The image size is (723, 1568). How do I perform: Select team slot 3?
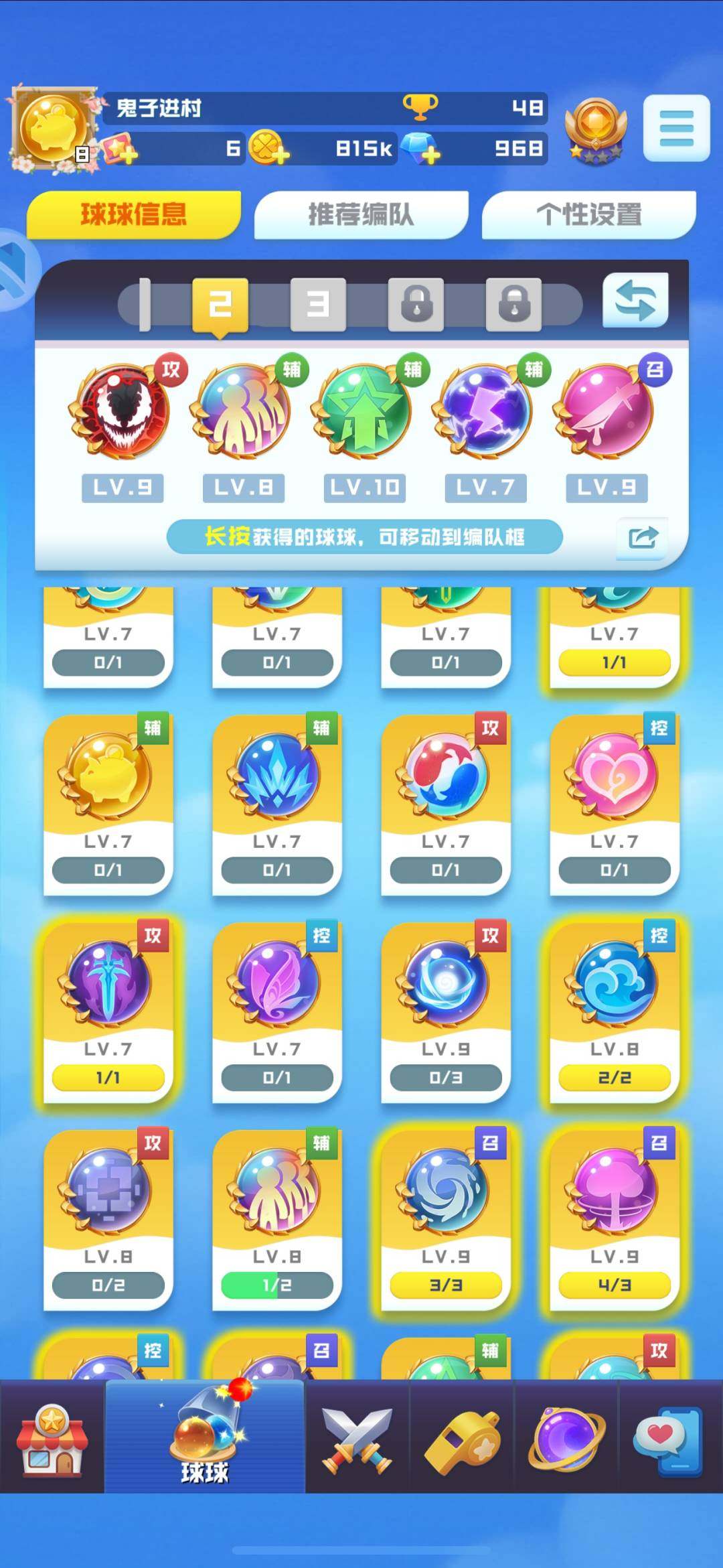pos(318,305)
